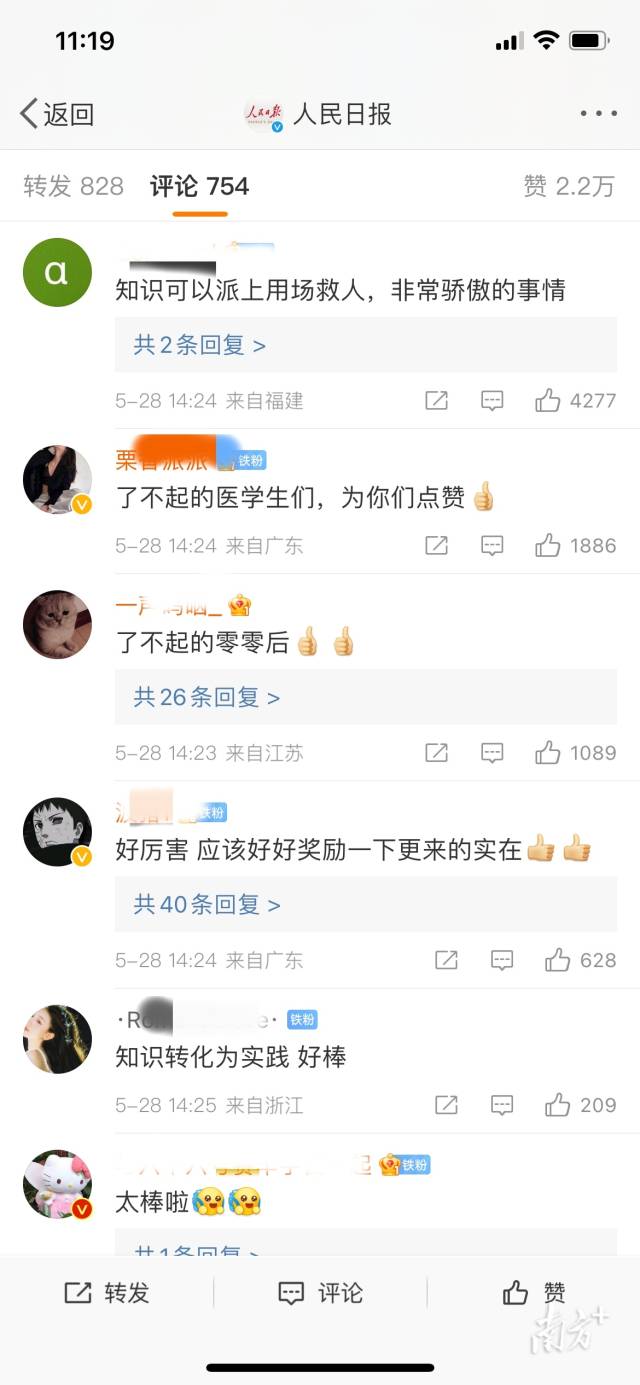Repost the 了不起的零零后 comment
640x1385 pixels.
pos(436,753)
